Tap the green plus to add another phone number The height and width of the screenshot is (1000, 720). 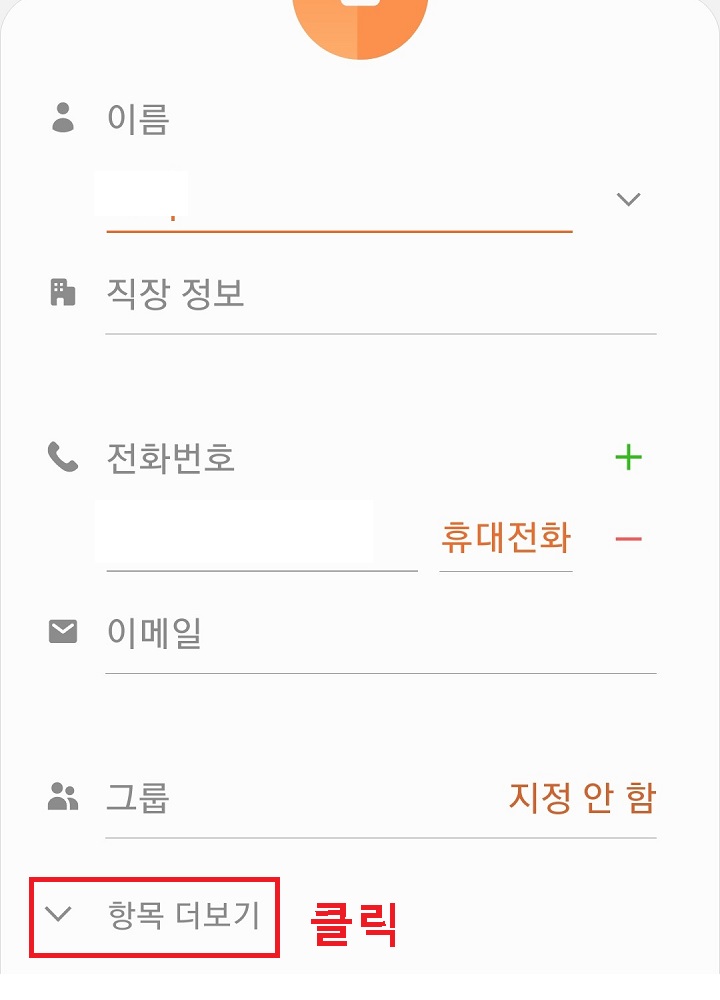click(x=628, y=456)
